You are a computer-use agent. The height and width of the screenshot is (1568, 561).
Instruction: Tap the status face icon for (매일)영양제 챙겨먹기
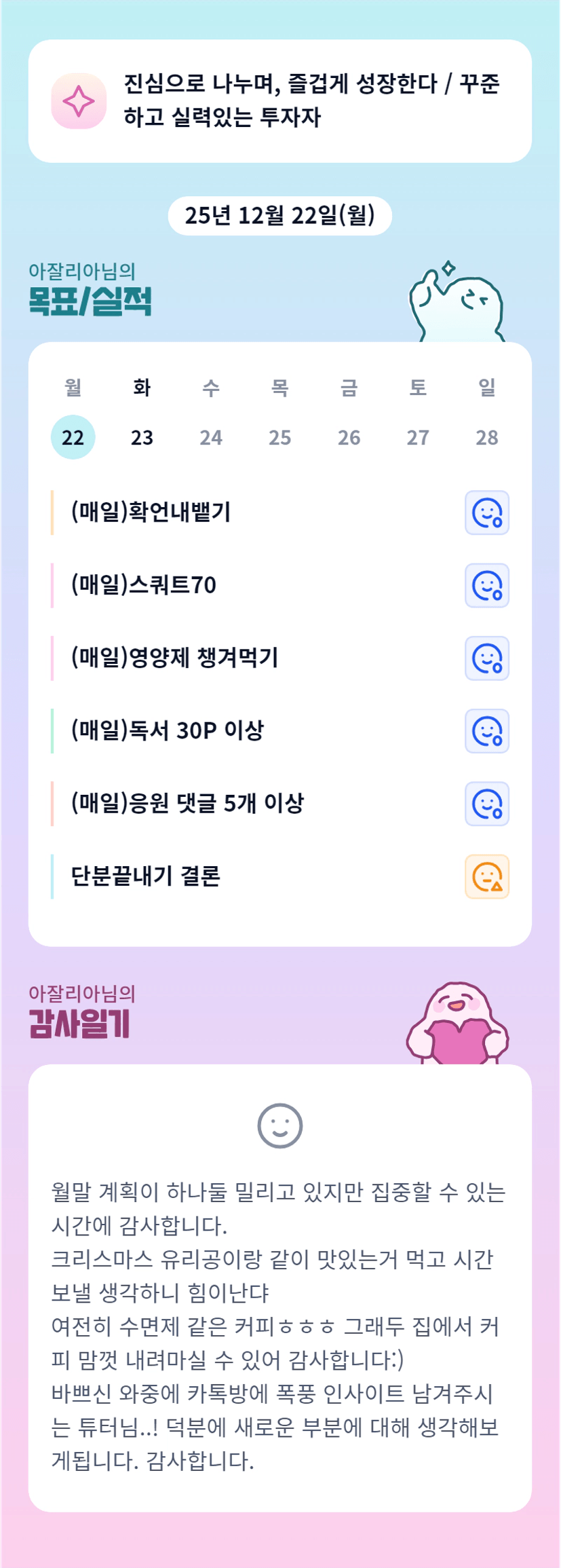click(x=487, y=658)
